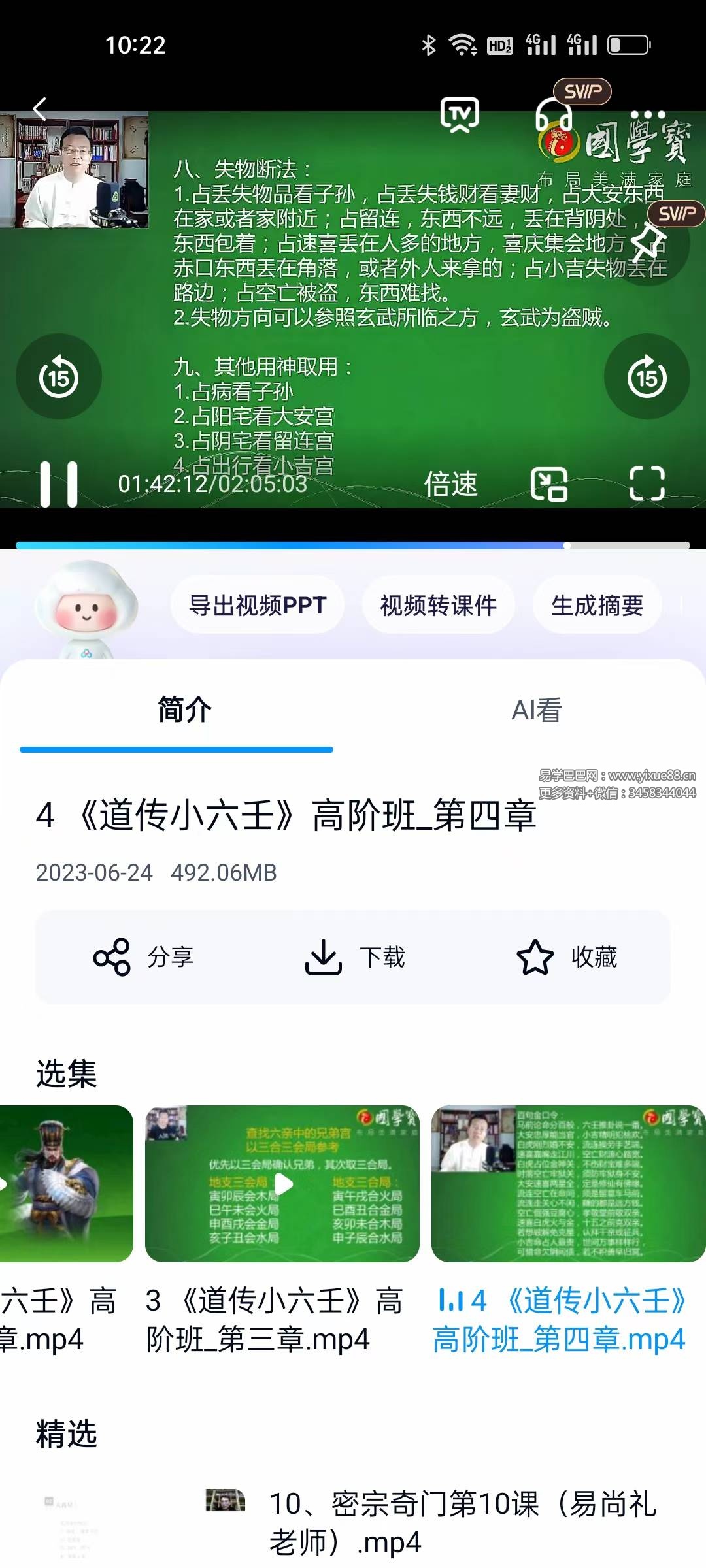The image size is (706, 1568).
Task: Open the three-dot overflow menu
Action: (648, 114)
